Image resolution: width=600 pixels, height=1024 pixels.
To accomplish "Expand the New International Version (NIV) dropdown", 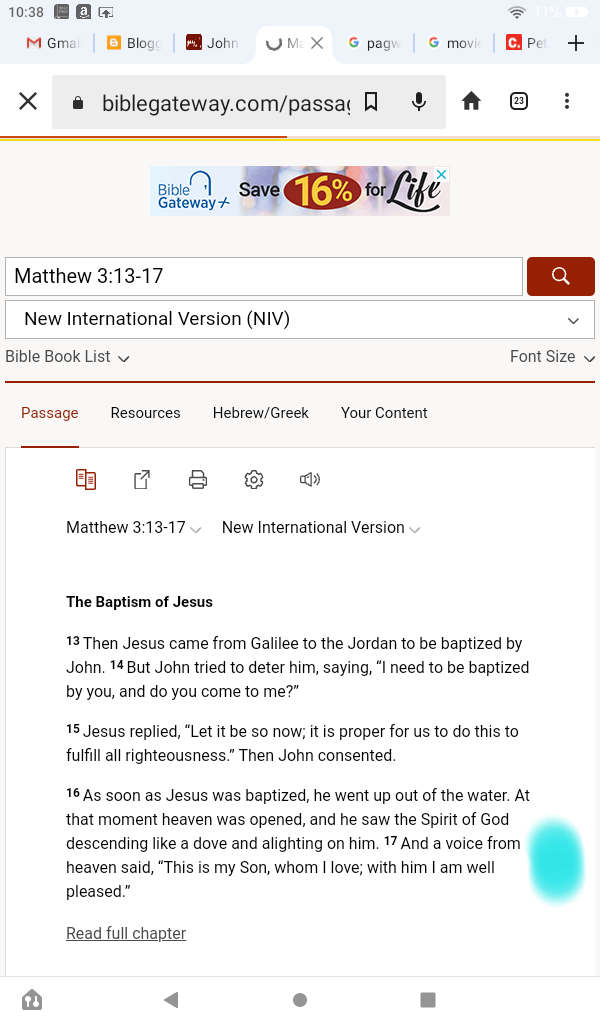I will pos(300,319).
